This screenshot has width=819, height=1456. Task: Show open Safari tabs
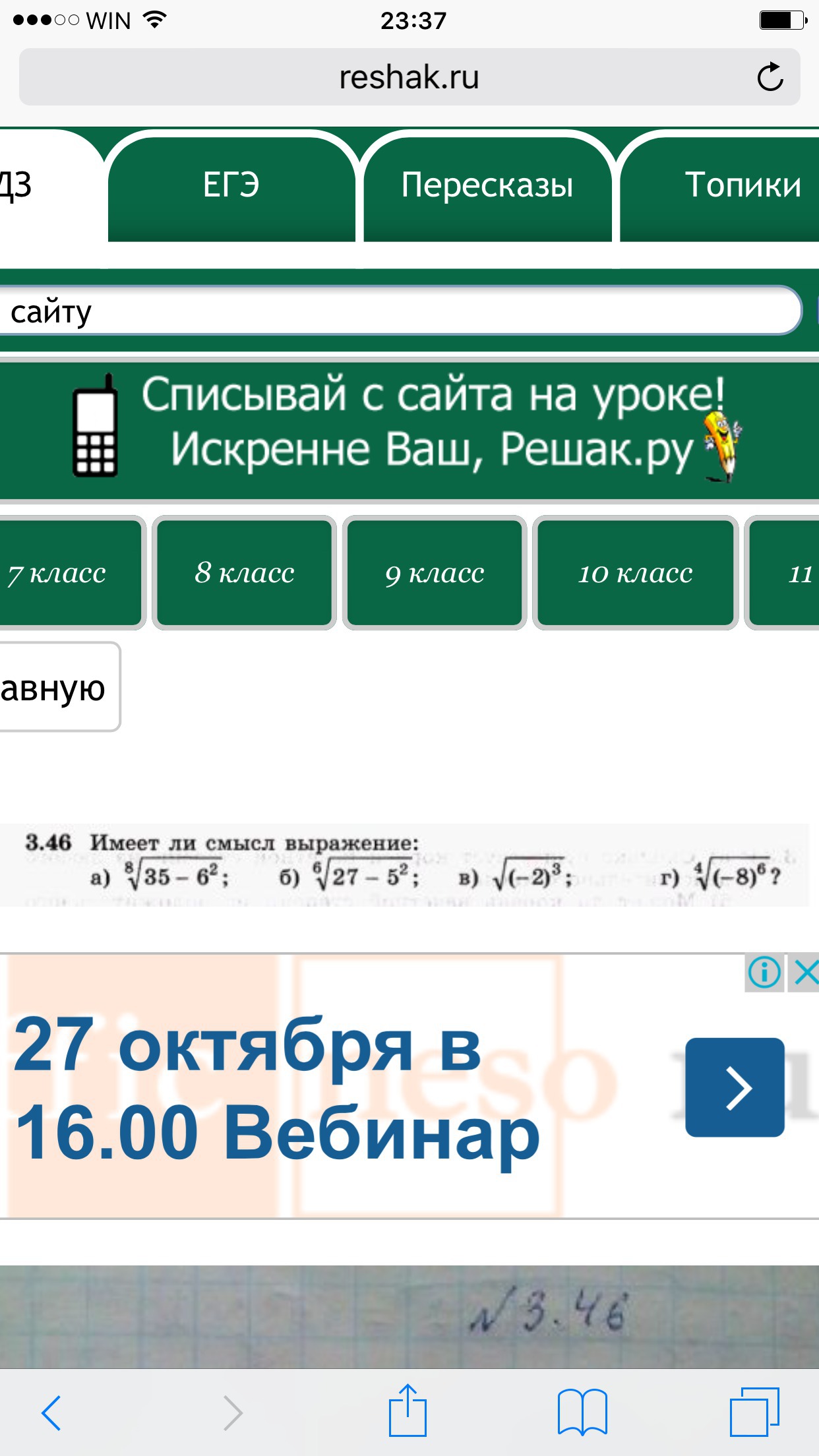tap(754, 1412)
